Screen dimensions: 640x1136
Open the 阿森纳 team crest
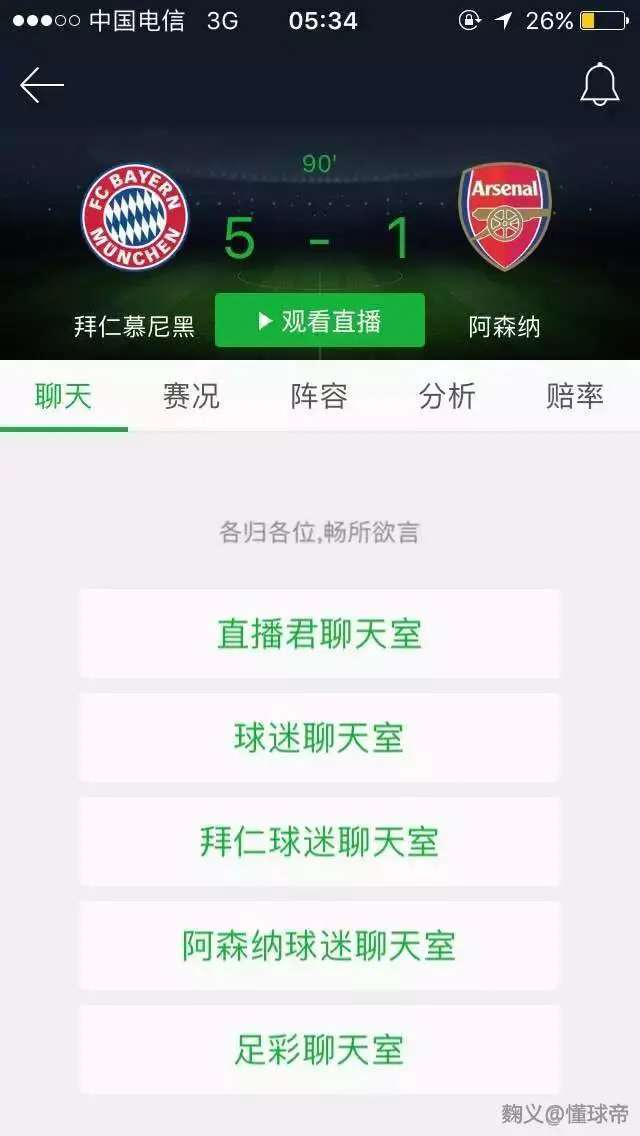(x=505, y=217)
